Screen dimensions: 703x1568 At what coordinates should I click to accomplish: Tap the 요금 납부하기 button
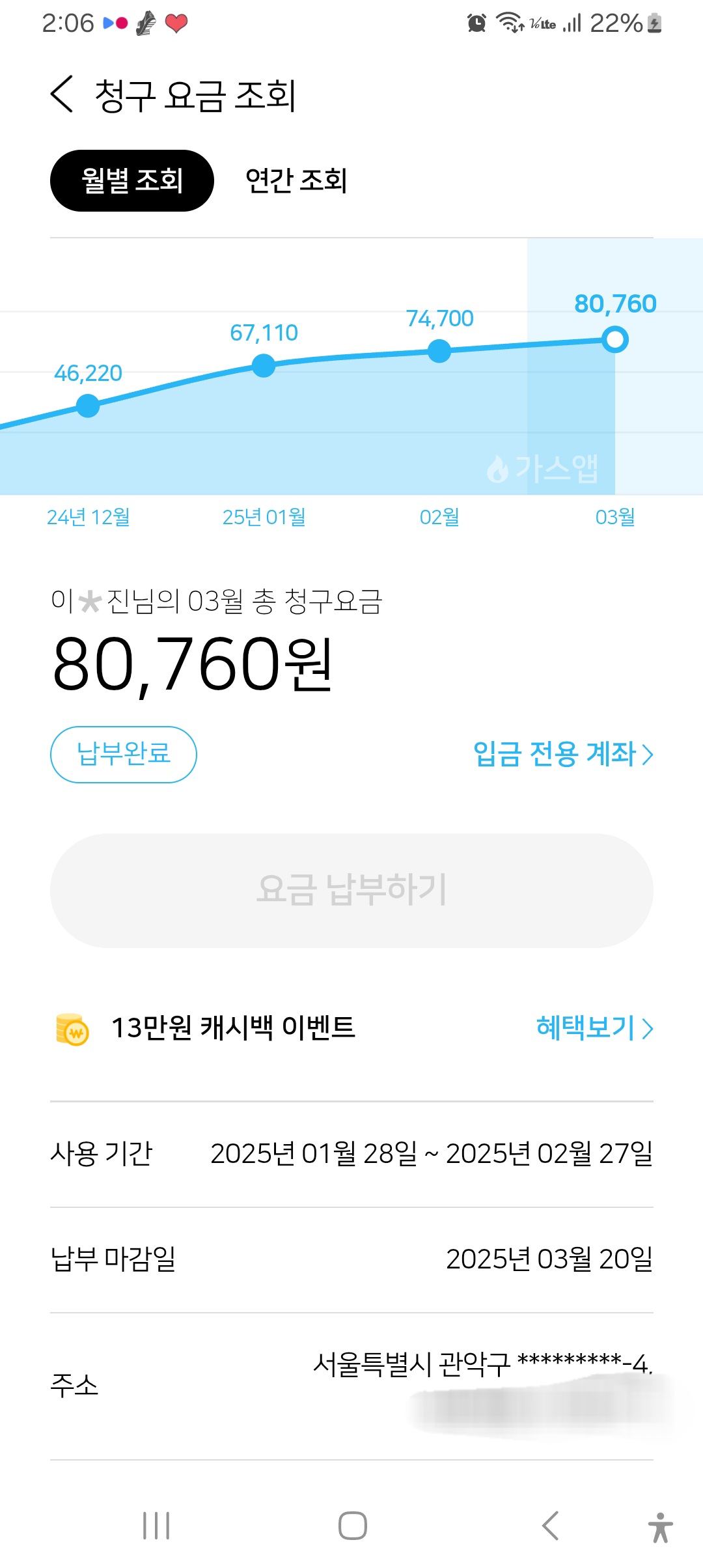click(x=351, y=890)
